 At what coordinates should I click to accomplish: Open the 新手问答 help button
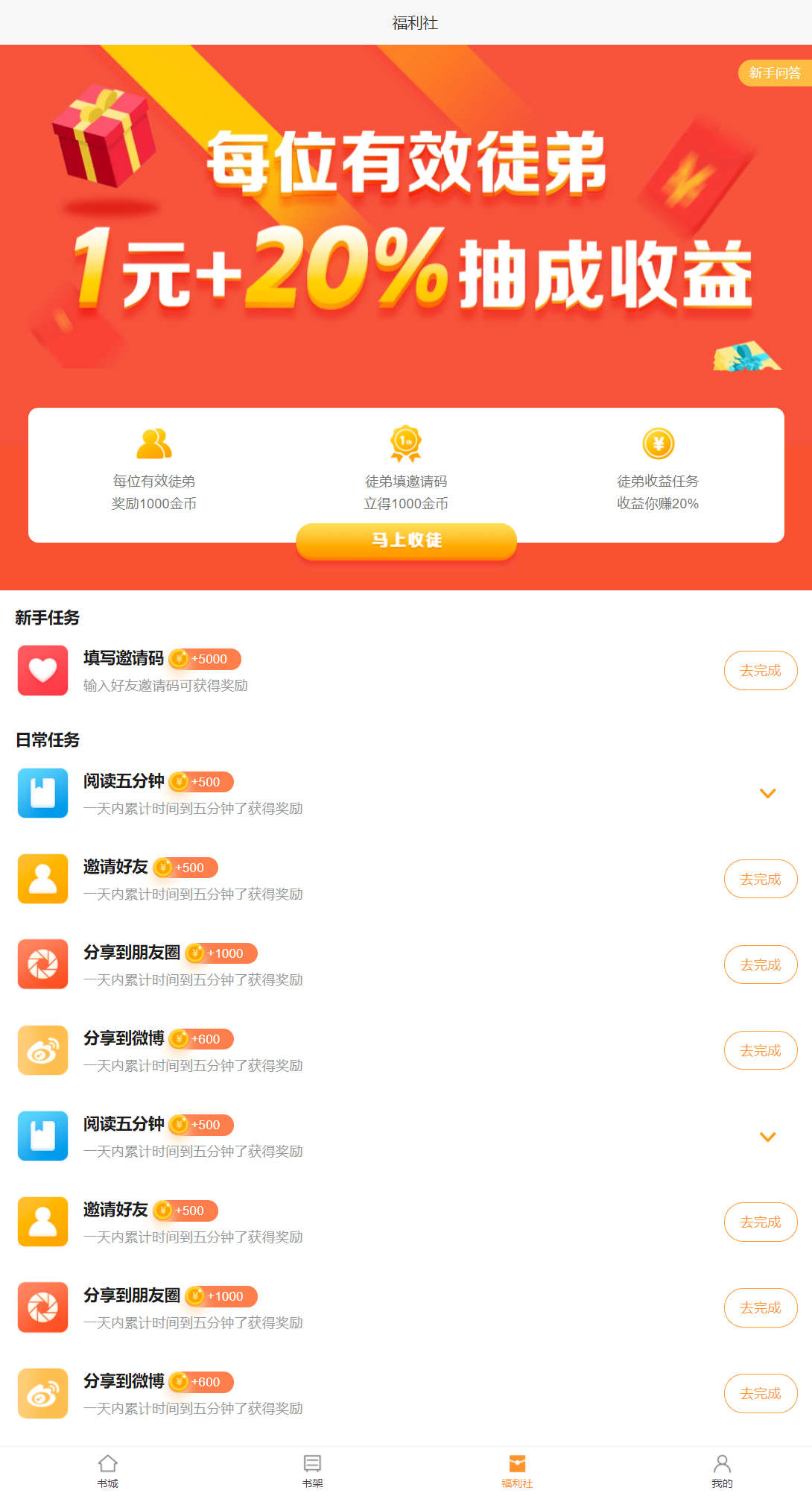click(x=774, y=73)
